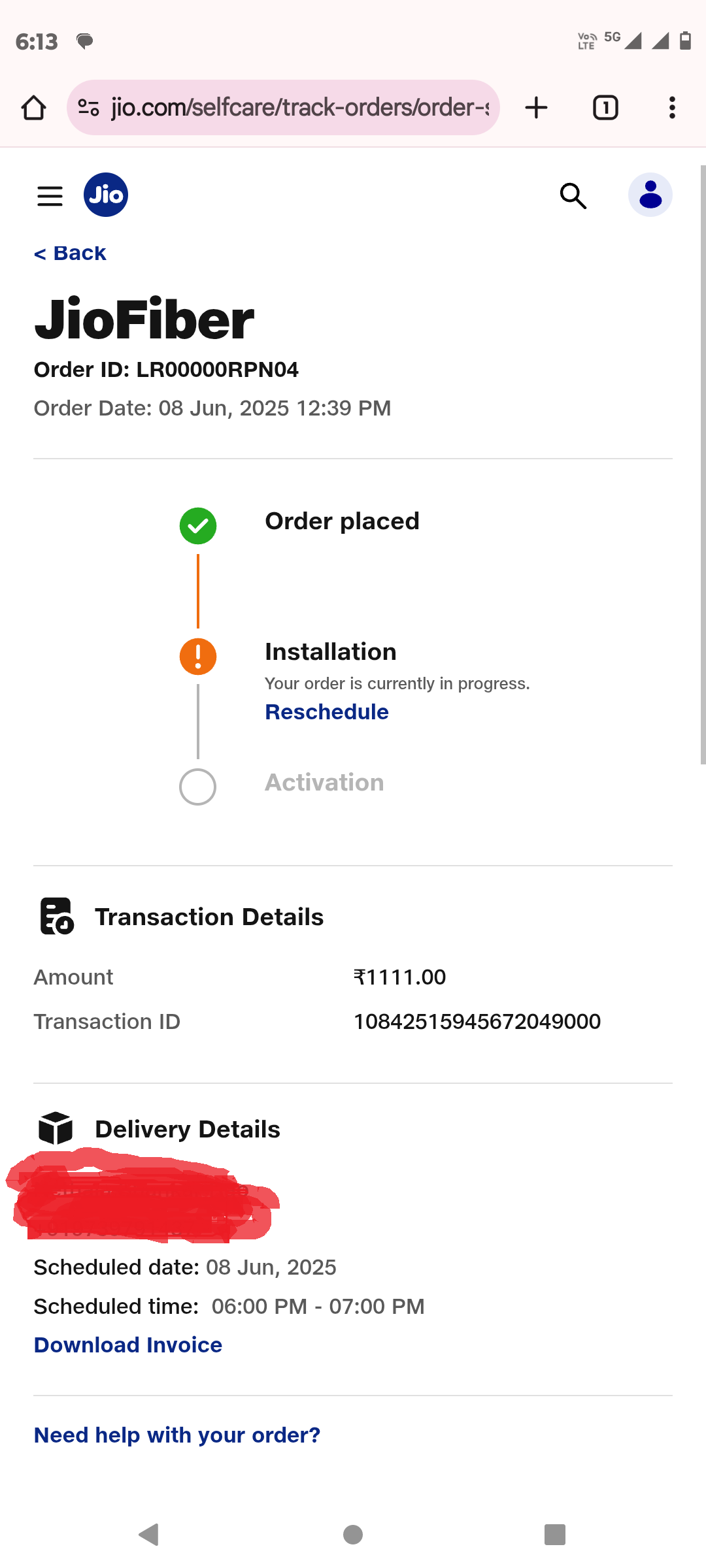Open the hamburger menu
Screen dimensions: 706x1568
50,195
